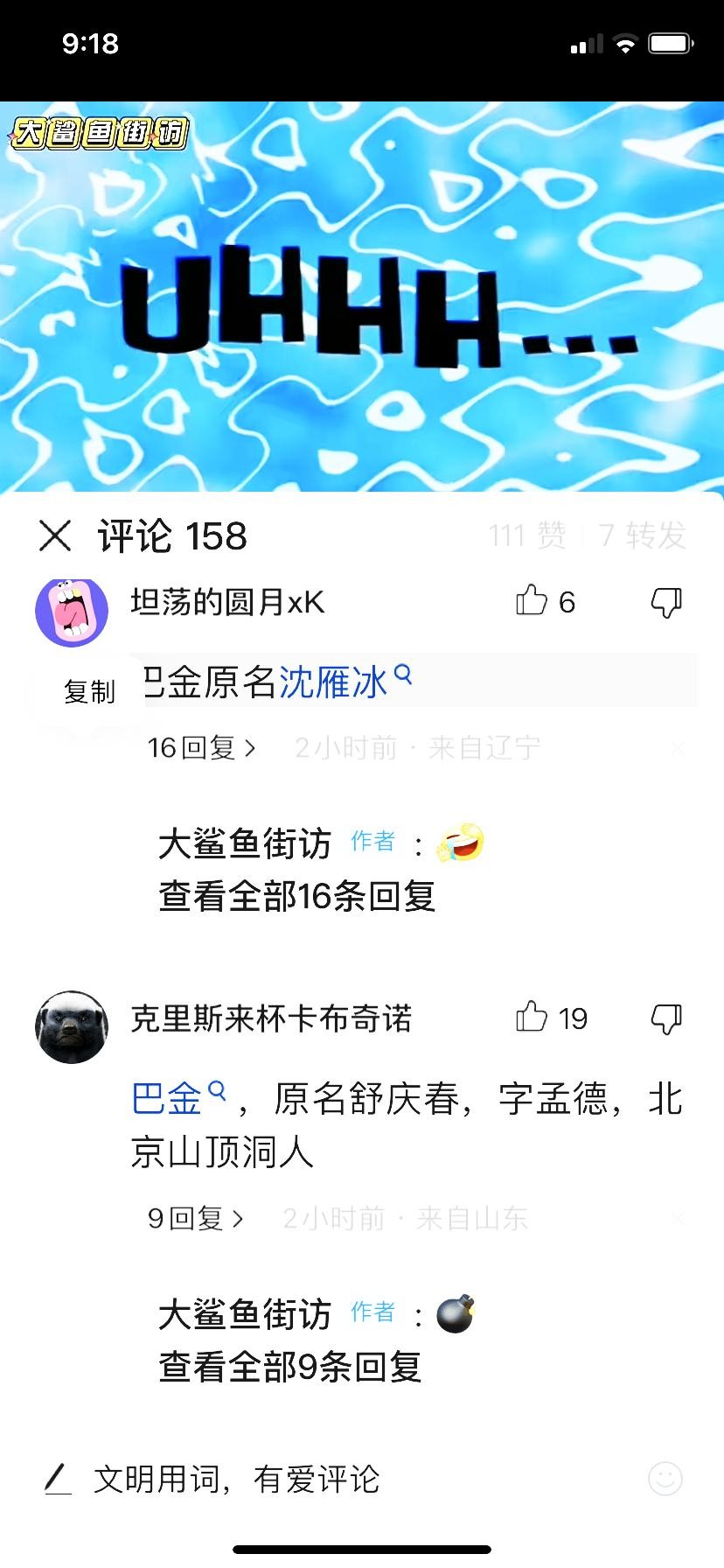The height and width of the screenshot is (1568, 724).
Task: Open the emoji picker smiley
Action: click(x=665, y=1480)
